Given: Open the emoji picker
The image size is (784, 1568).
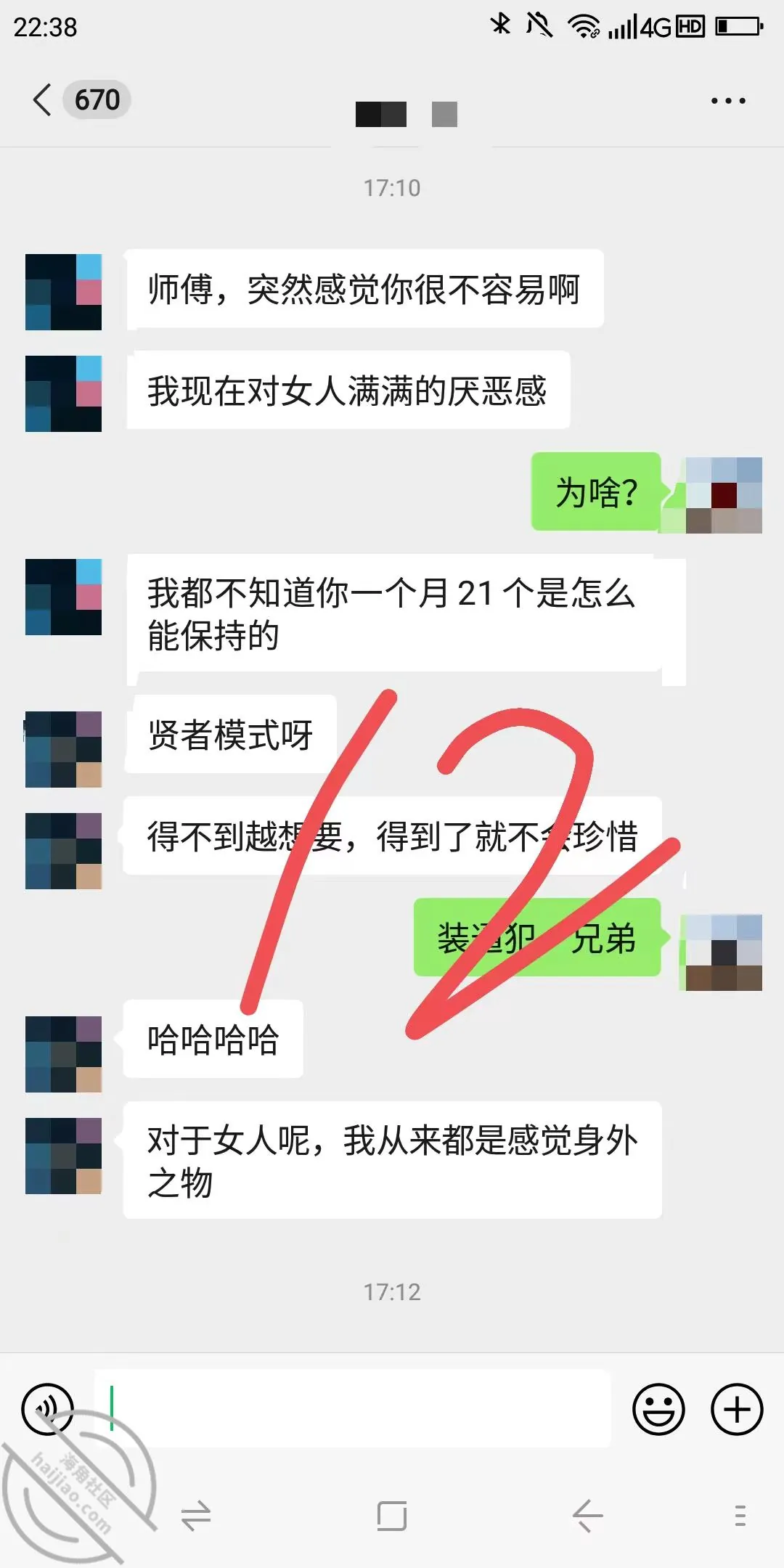Looking at the screenshot, I should (x=658, y=1409).
